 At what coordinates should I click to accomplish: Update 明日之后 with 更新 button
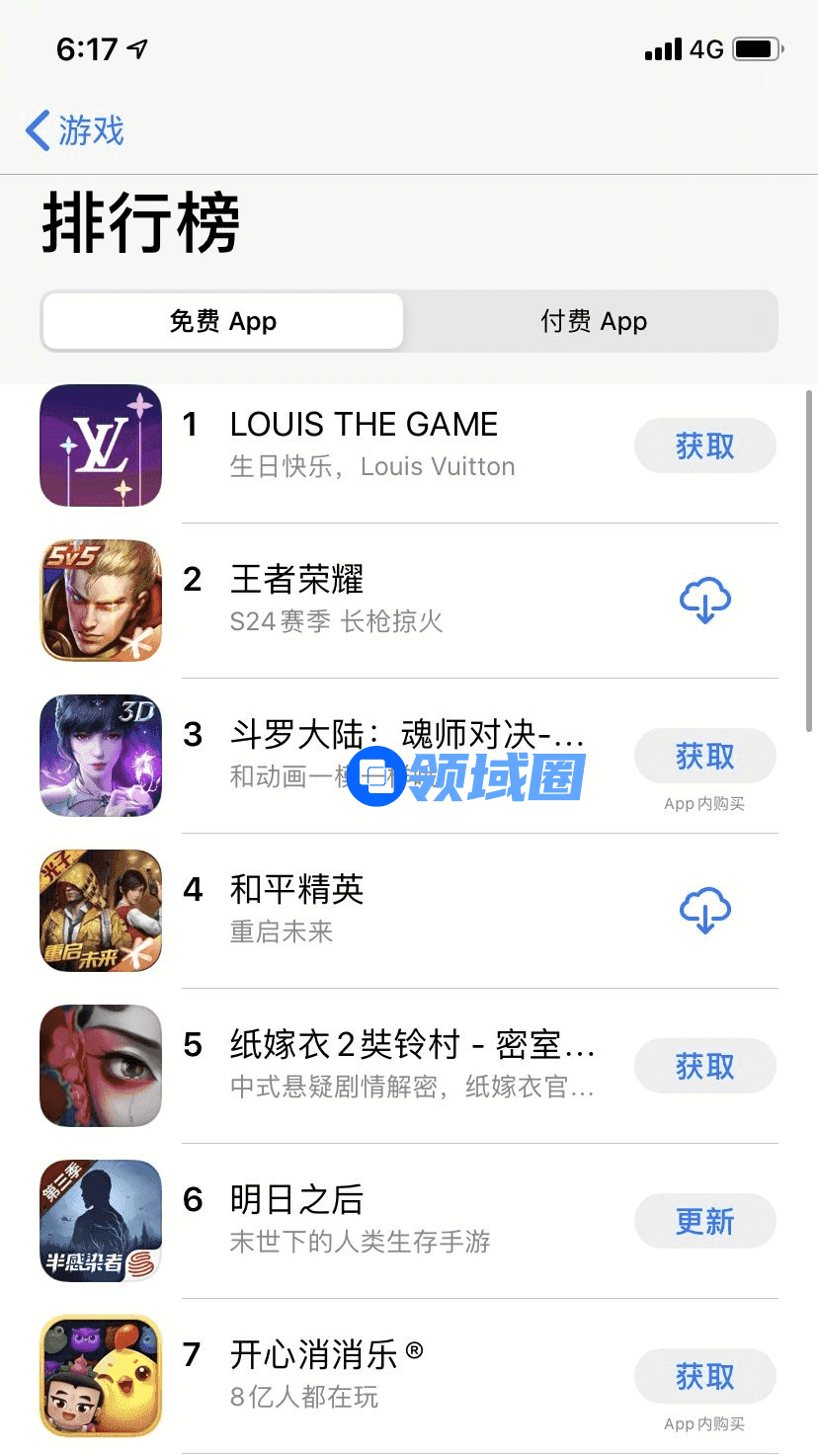tap(704, 1221)
